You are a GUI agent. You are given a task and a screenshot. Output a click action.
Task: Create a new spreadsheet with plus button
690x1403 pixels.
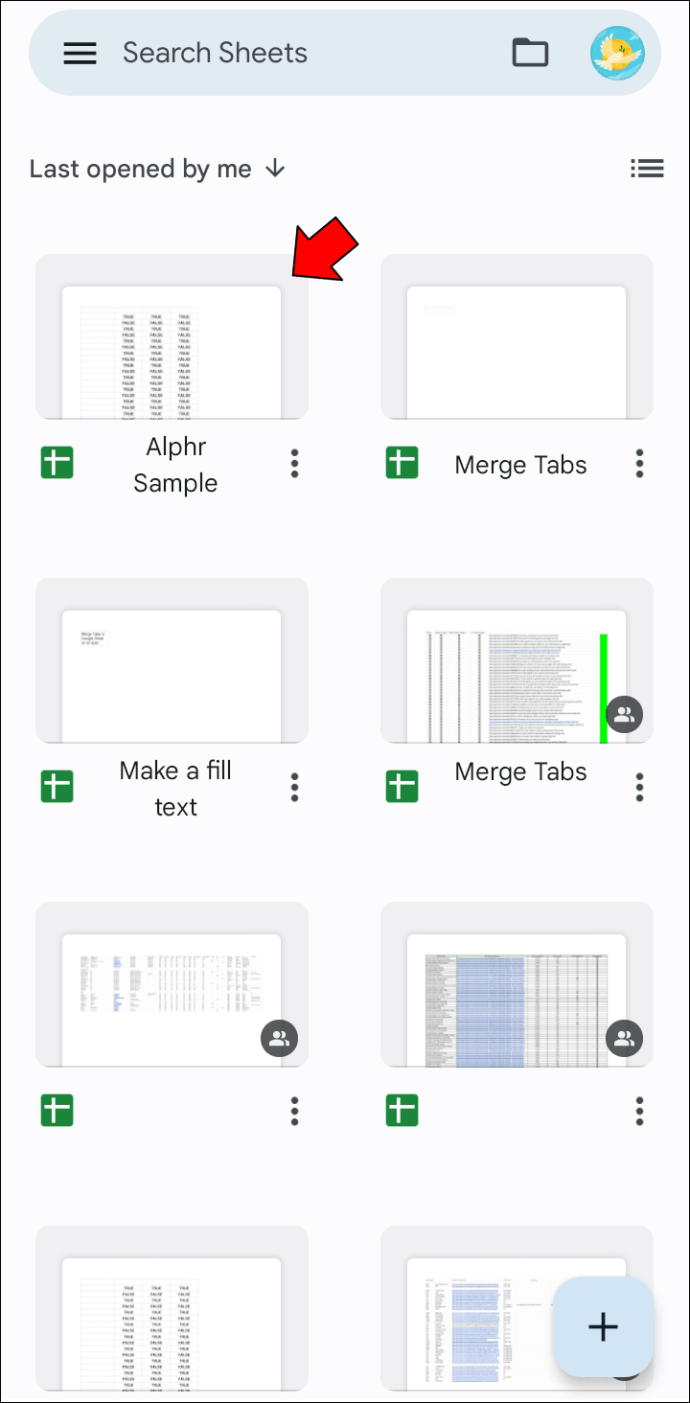click(603, 1327)
